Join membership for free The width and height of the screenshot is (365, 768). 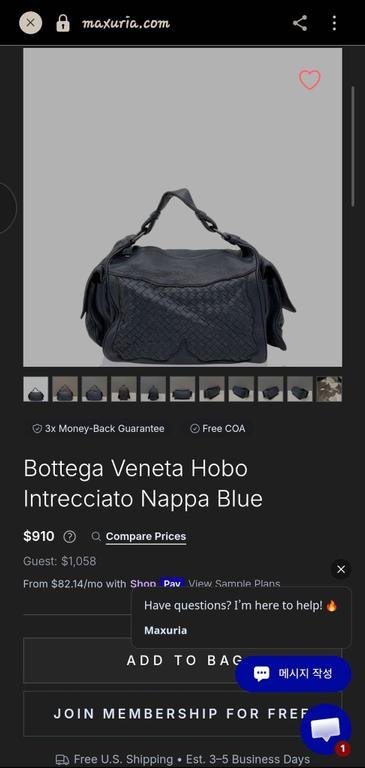(182, 714)
